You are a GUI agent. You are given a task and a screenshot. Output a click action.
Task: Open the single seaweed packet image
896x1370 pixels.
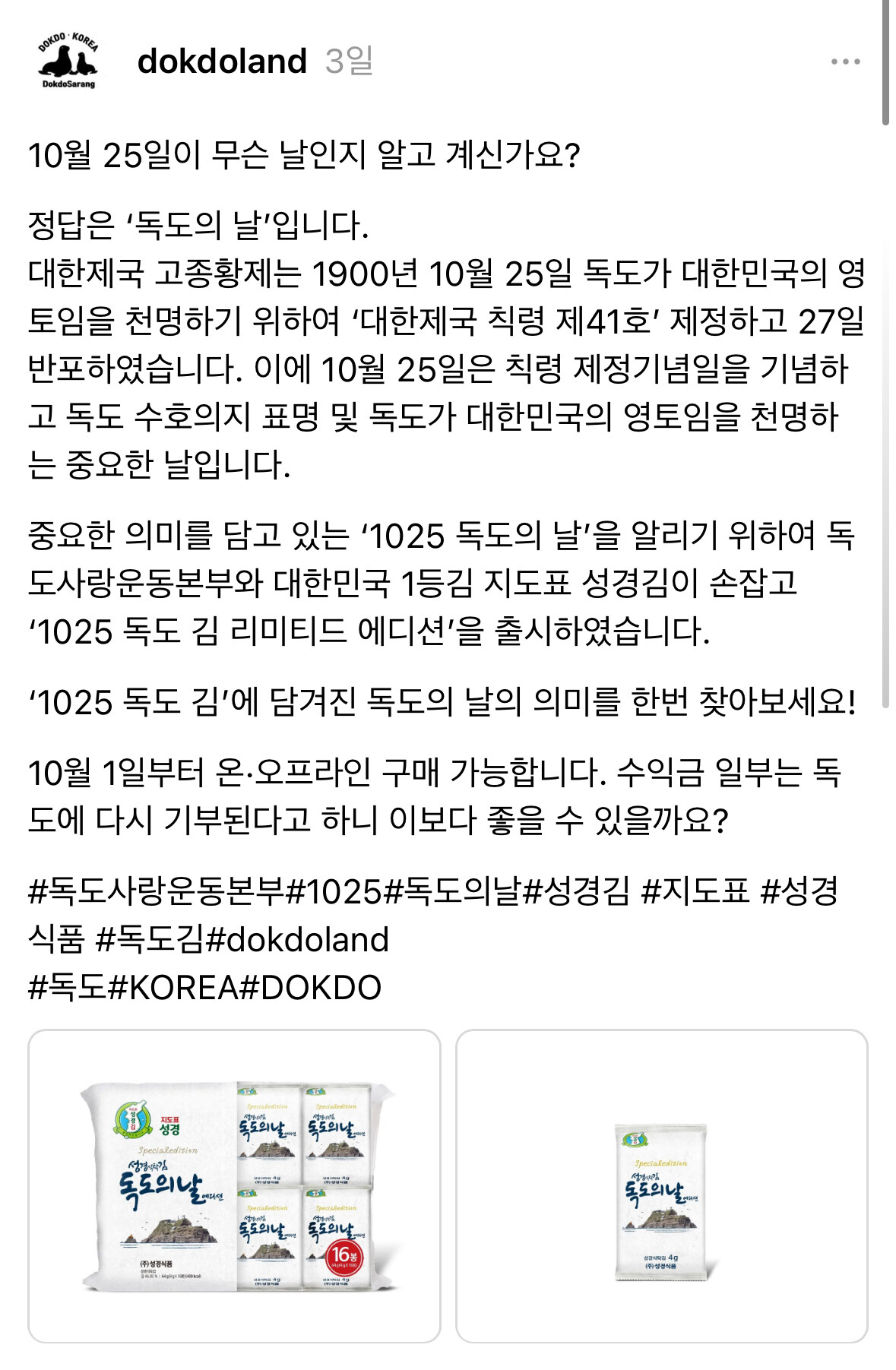661,1185
